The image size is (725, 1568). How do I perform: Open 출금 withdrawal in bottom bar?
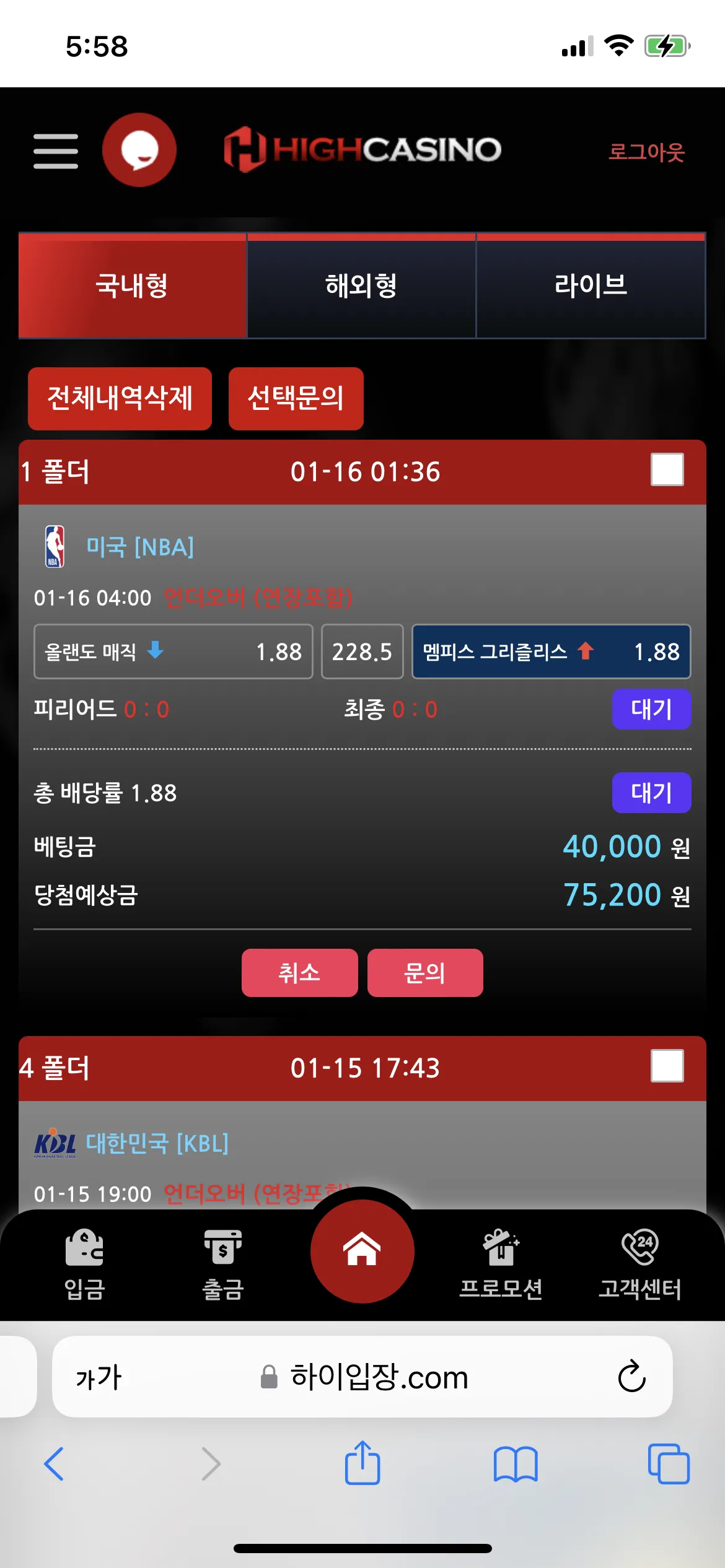tap(223, 1265)
